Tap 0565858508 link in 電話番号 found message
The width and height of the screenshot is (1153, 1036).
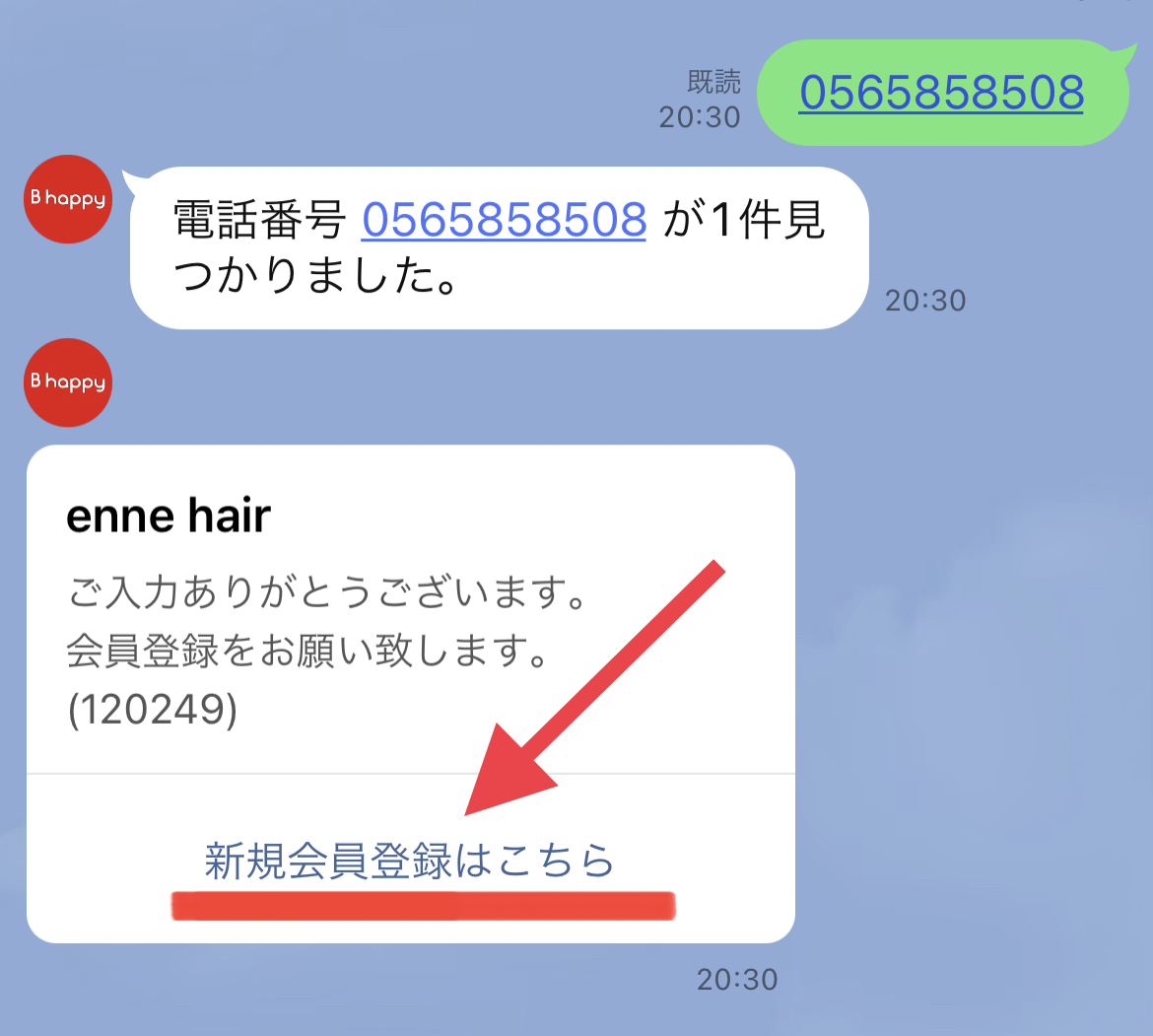[x=504, y=220]
